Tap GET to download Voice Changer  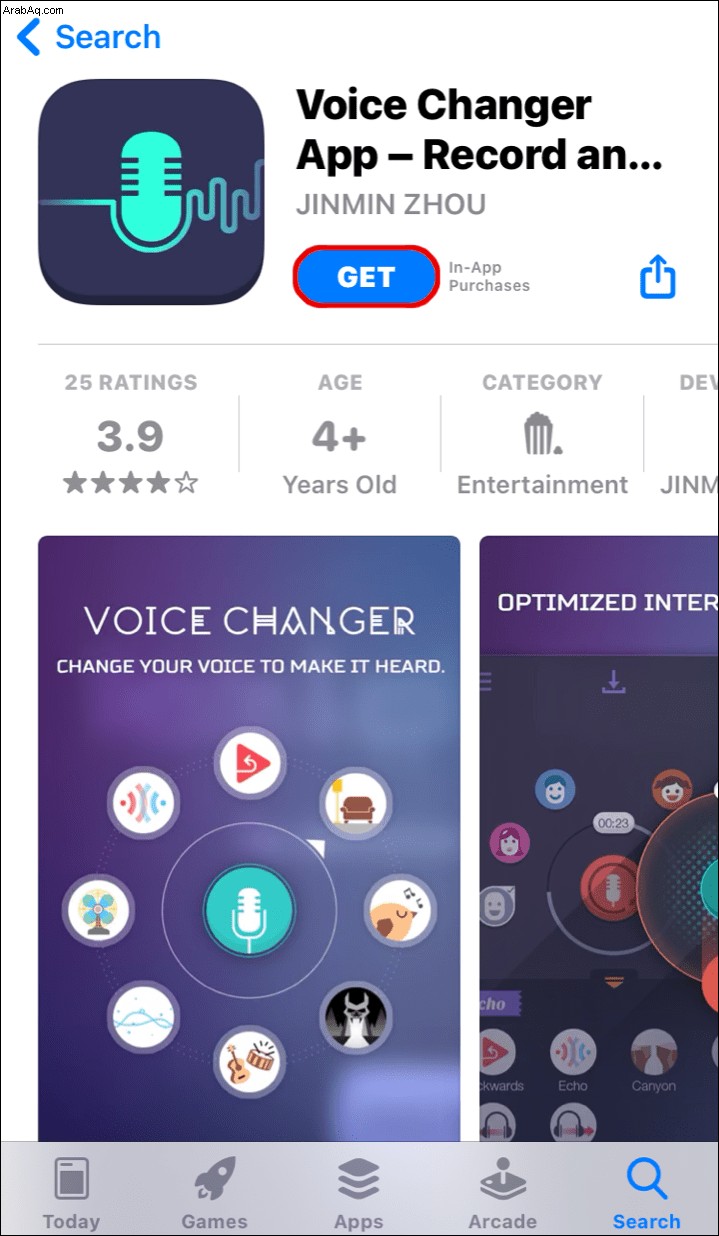click(x=366, y=277)
